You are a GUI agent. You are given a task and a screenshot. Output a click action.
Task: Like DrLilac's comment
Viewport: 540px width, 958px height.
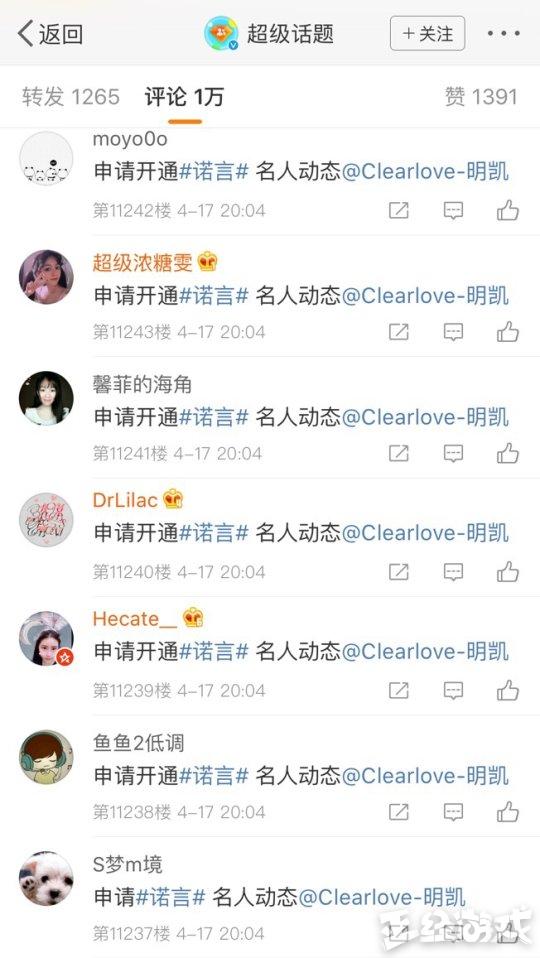pyautogui.click(x=508, y=572)
